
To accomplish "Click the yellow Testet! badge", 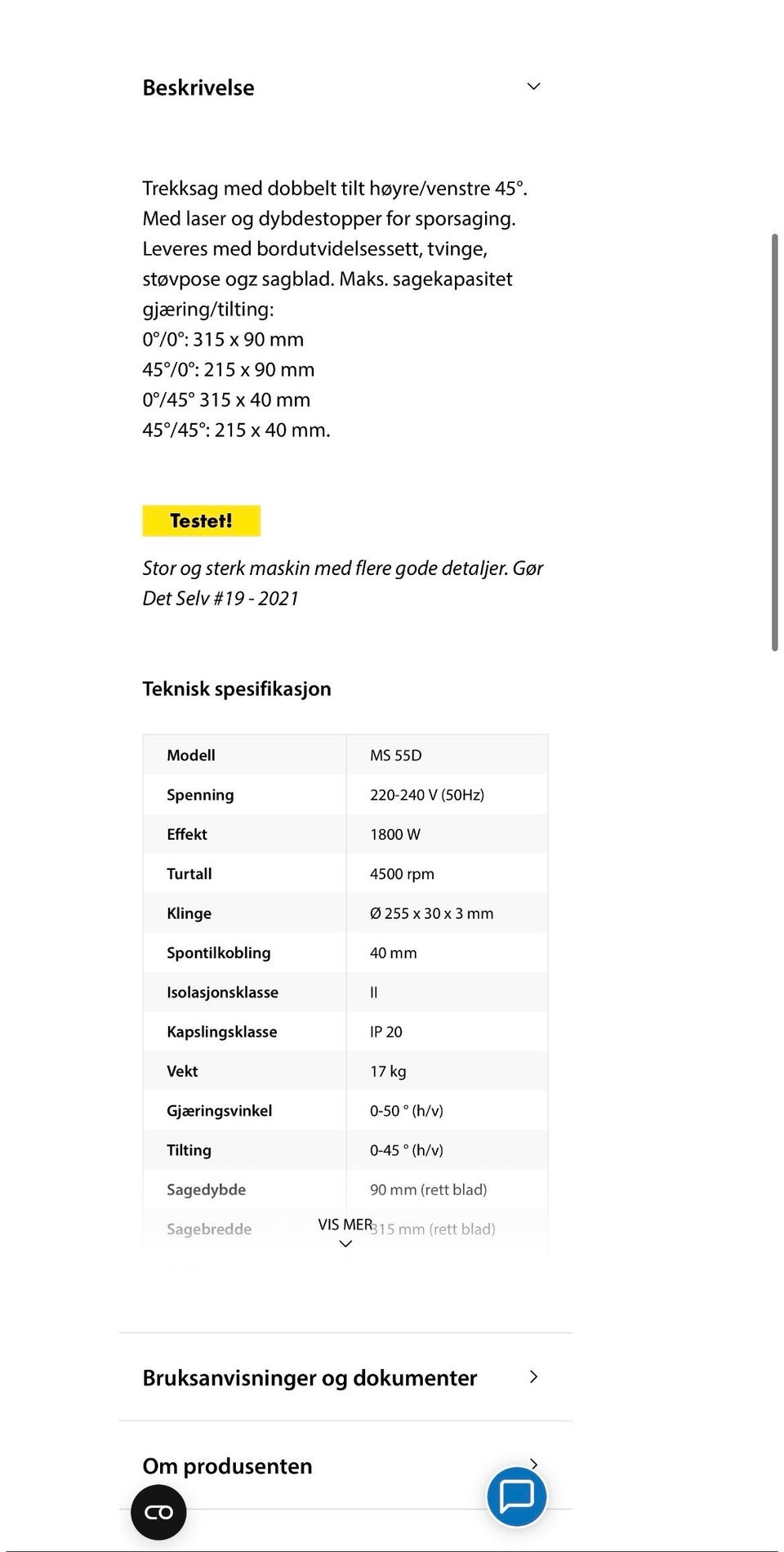I will tap(201, 520).
